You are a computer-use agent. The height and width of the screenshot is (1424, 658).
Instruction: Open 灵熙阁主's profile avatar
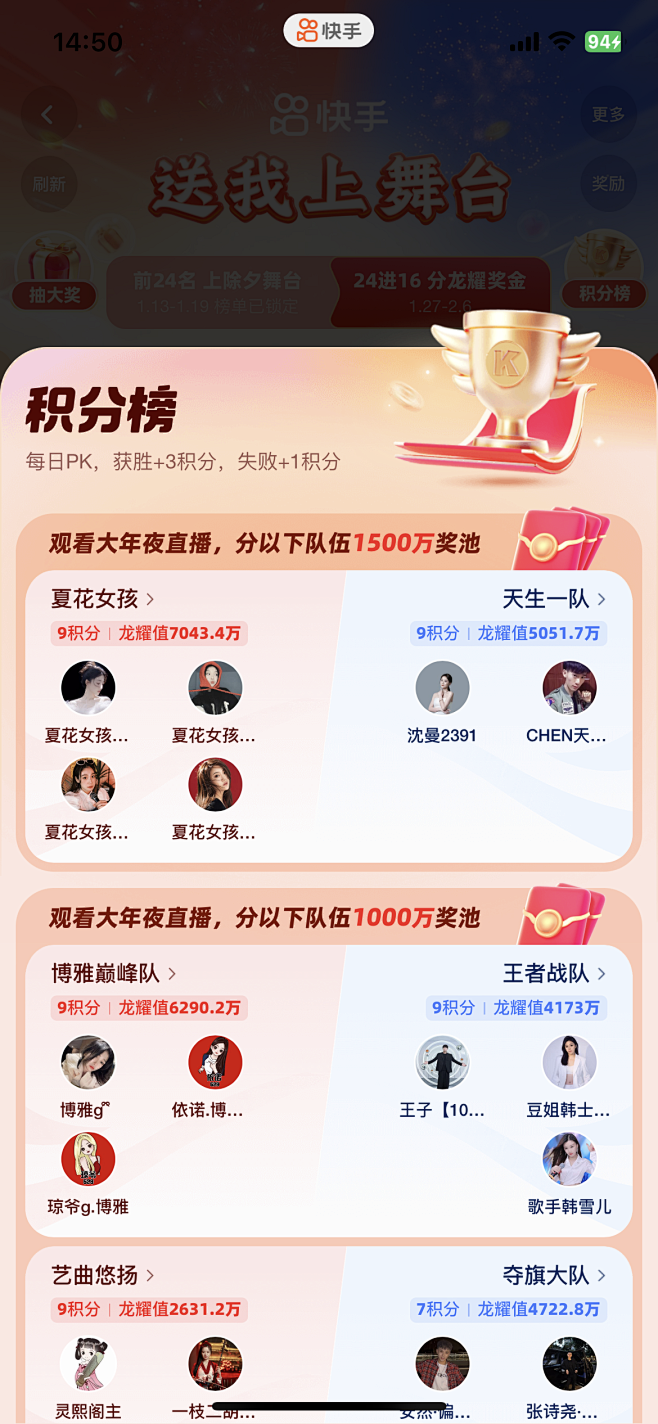(88, 1364)
